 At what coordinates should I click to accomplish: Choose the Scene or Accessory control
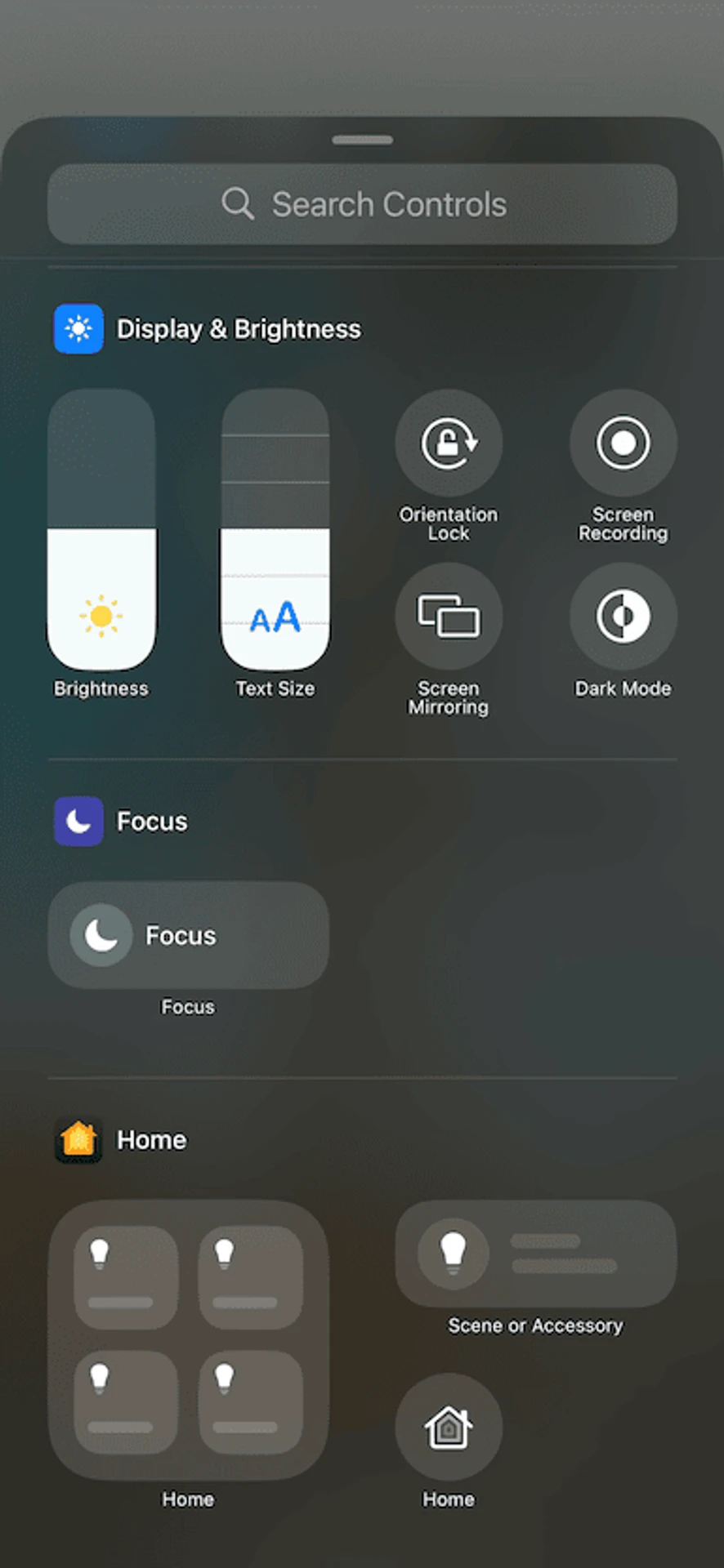point(535,1254)
